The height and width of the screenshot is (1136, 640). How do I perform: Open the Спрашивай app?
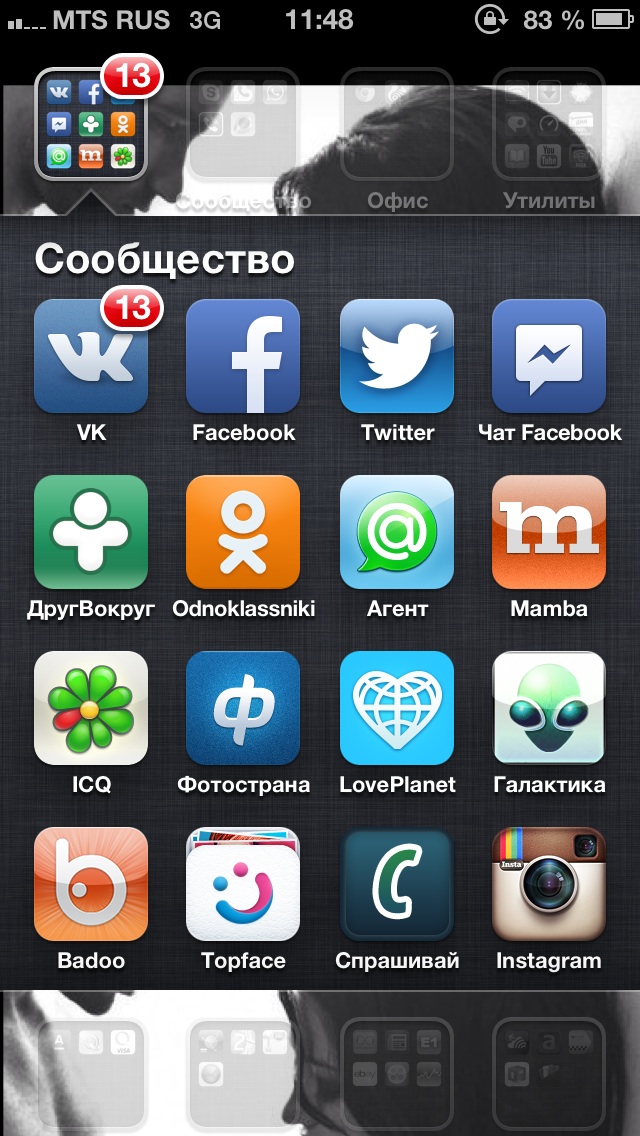pyautogui.click(x=397, y=885)
